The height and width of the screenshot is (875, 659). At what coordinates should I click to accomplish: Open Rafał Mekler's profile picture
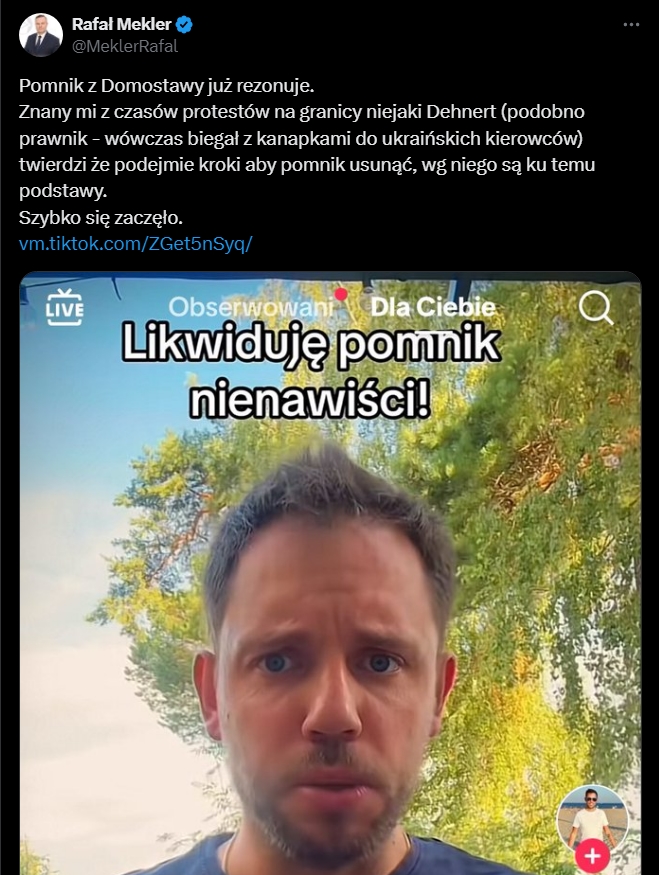point(40,35)
